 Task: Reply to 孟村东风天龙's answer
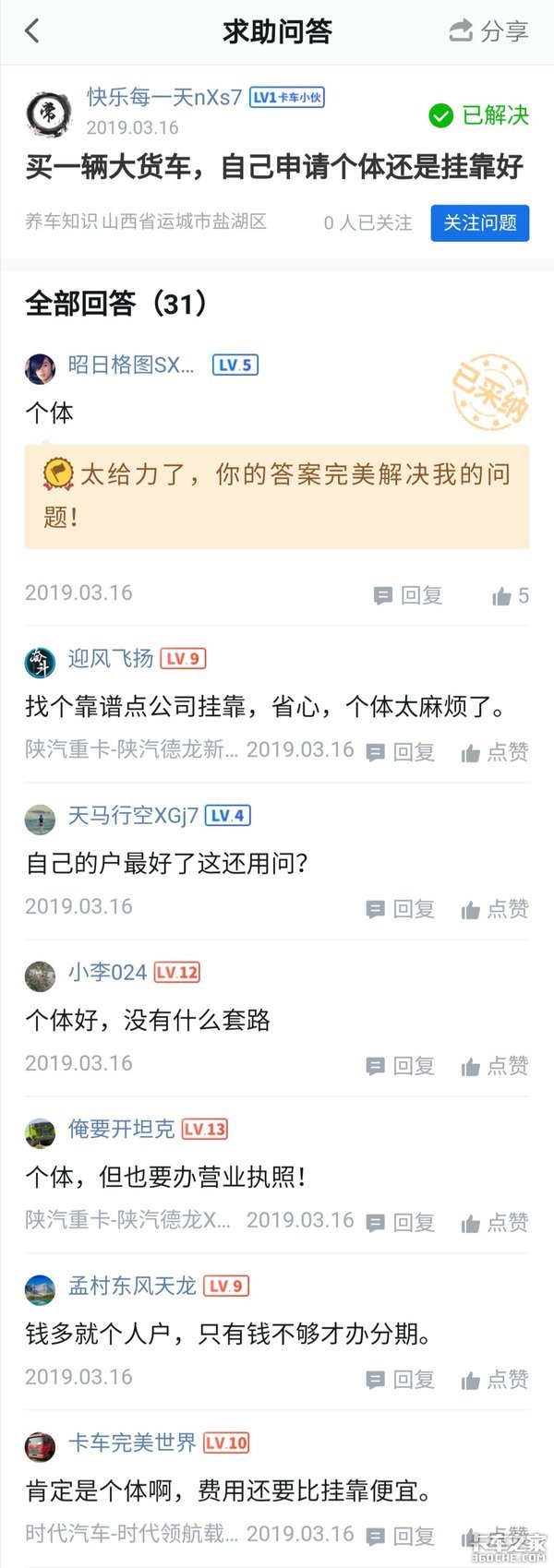point(401,1380)
